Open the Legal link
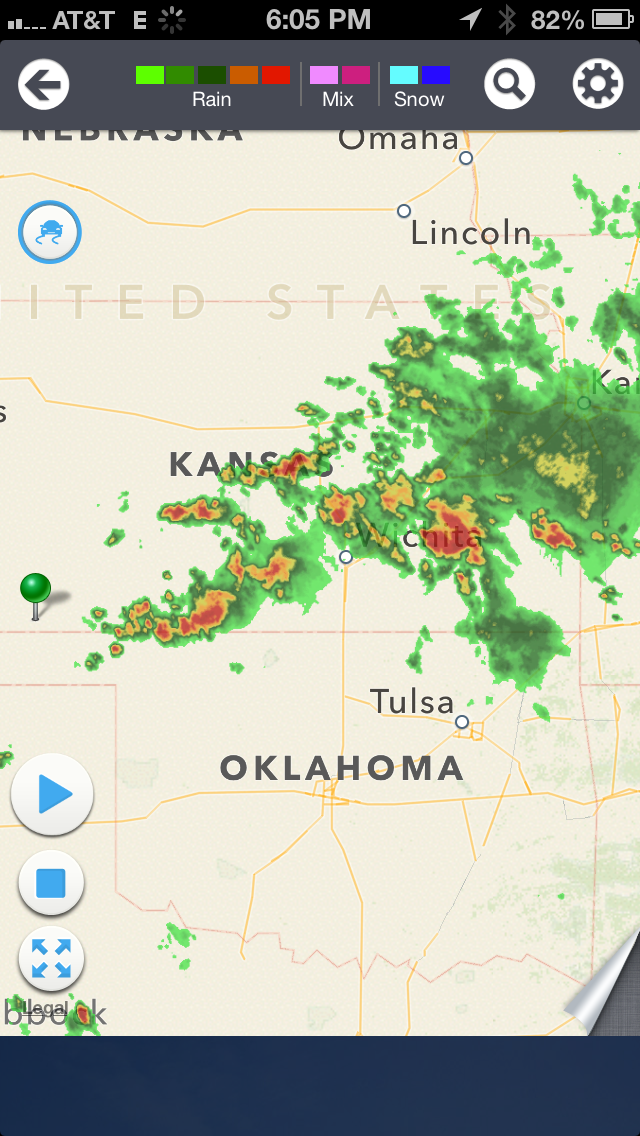Screen dimensions: 640x1136 46,1008
